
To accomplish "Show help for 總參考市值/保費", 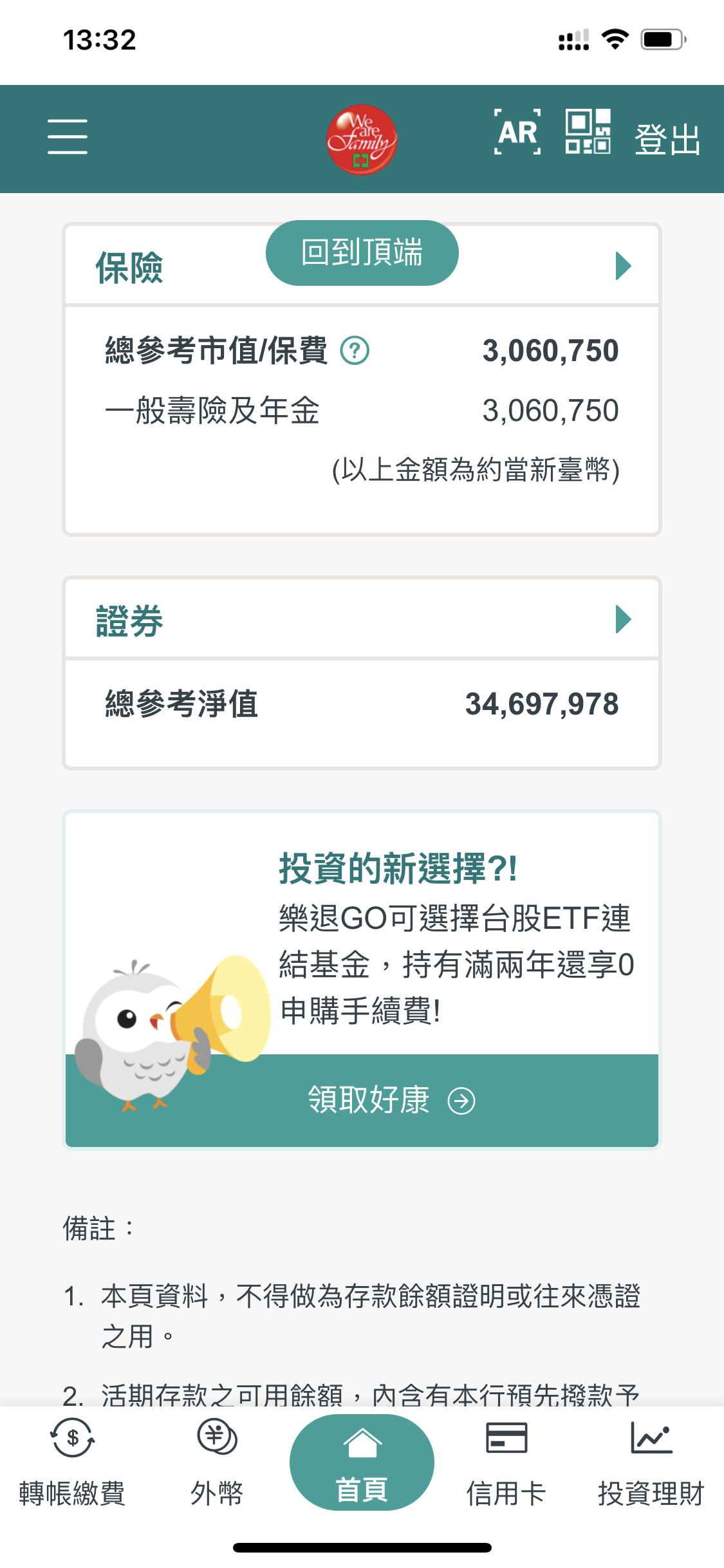I will 355,351.
